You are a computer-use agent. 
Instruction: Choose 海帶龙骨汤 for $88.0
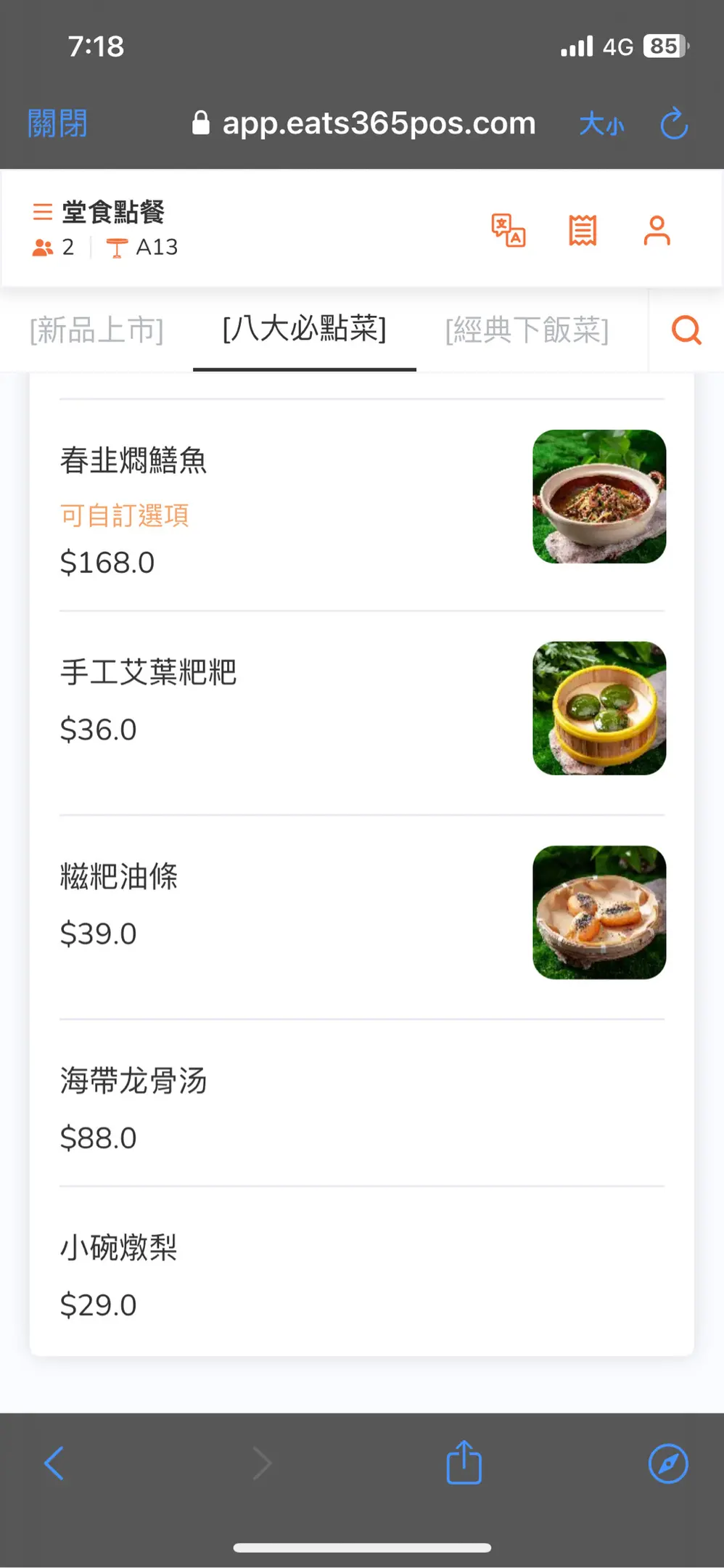click(x=362, y=1103)
